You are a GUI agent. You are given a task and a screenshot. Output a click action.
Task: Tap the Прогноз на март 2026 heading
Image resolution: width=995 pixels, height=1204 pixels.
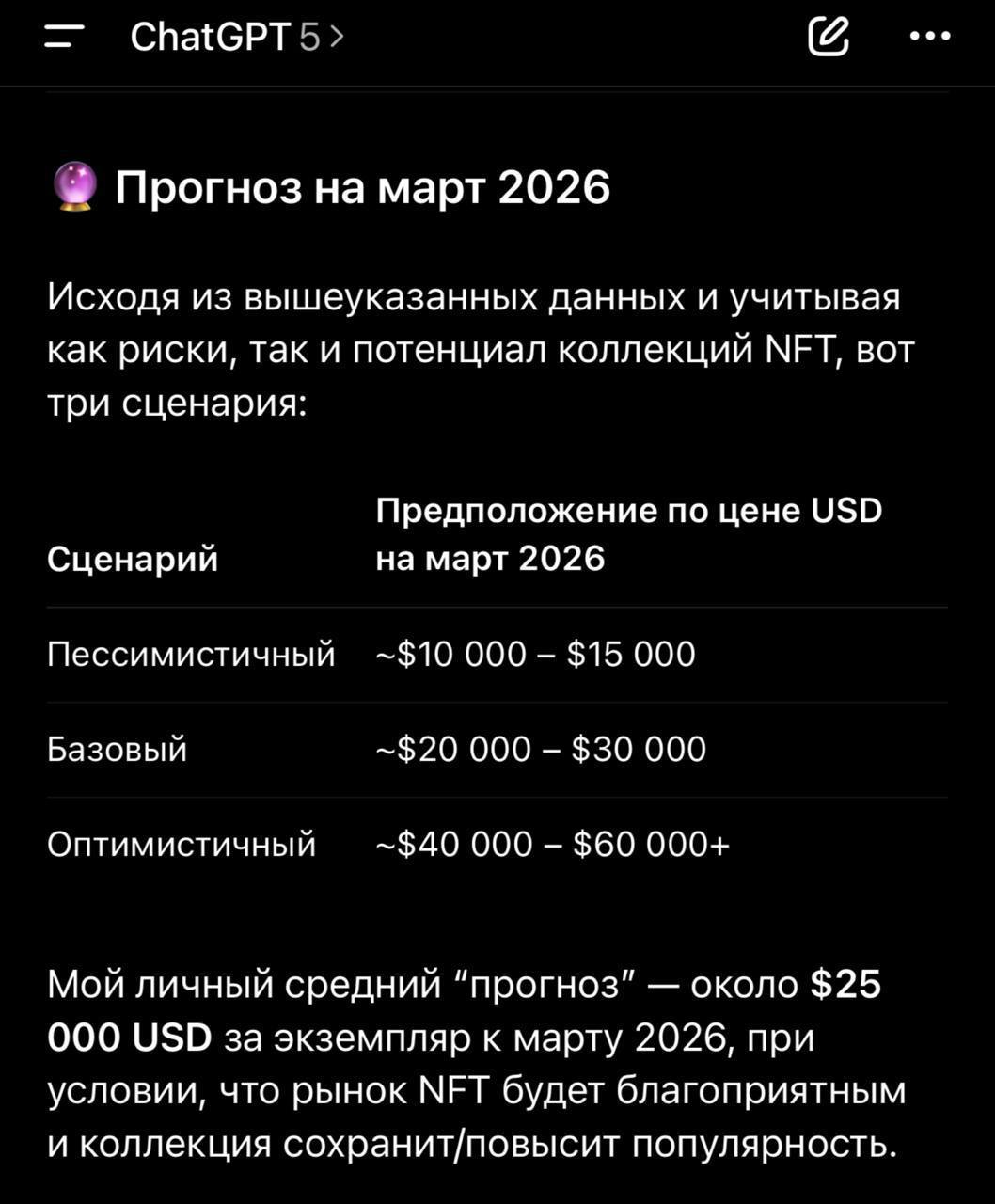tap(362, 185)
